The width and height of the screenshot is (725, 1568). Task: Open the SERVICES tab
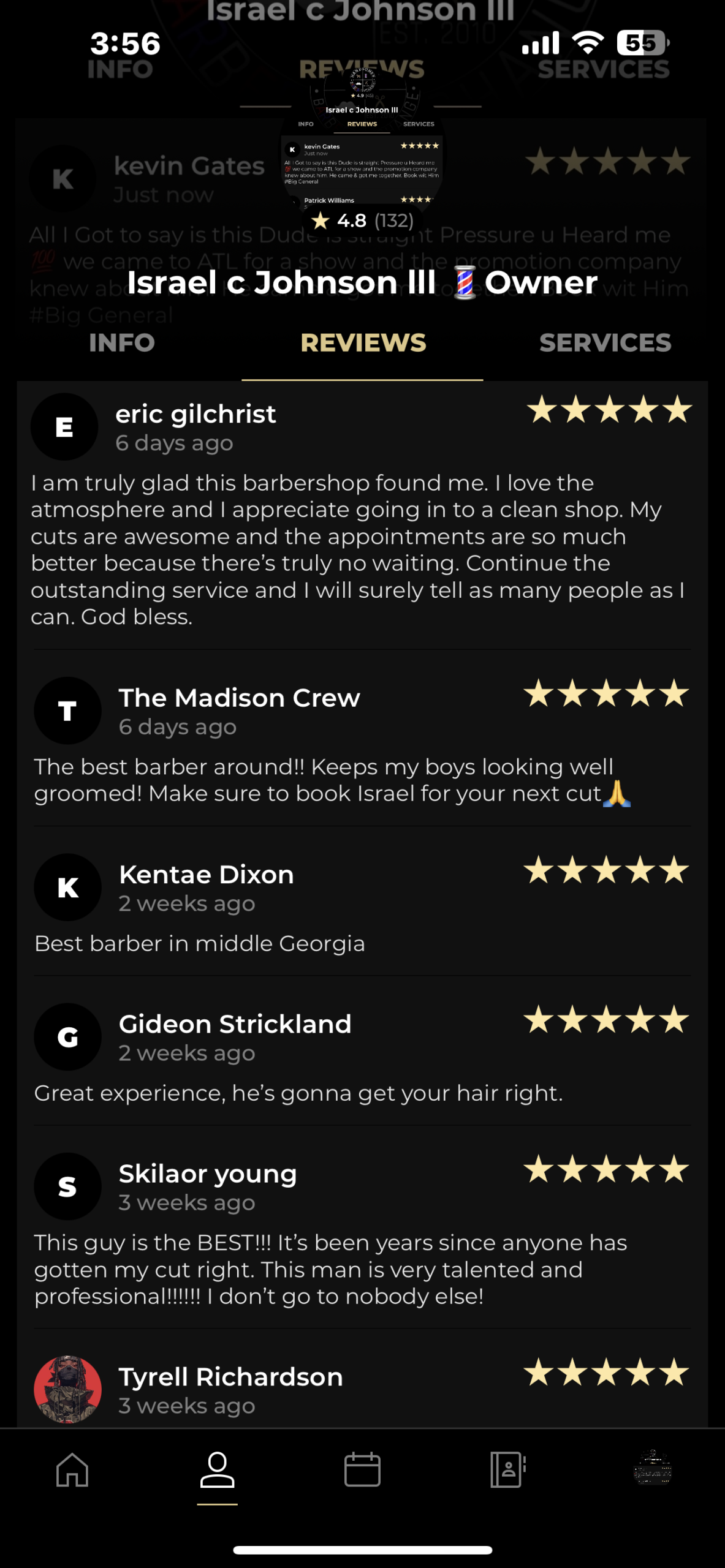coord(605,343)
